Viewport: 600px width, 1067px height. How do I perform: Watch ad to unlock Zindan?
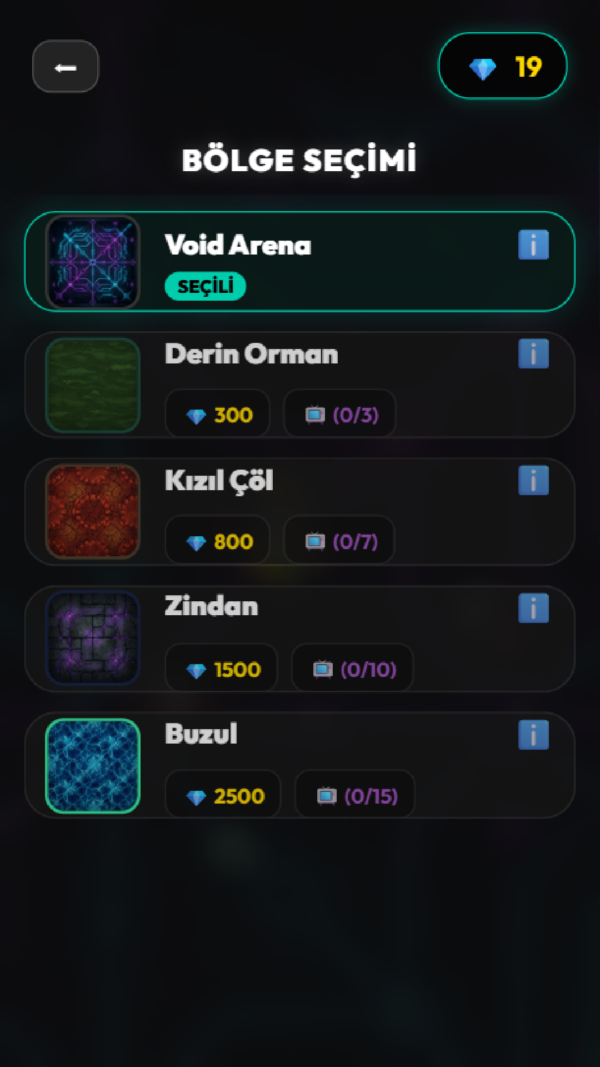click(x=352, y=669)
